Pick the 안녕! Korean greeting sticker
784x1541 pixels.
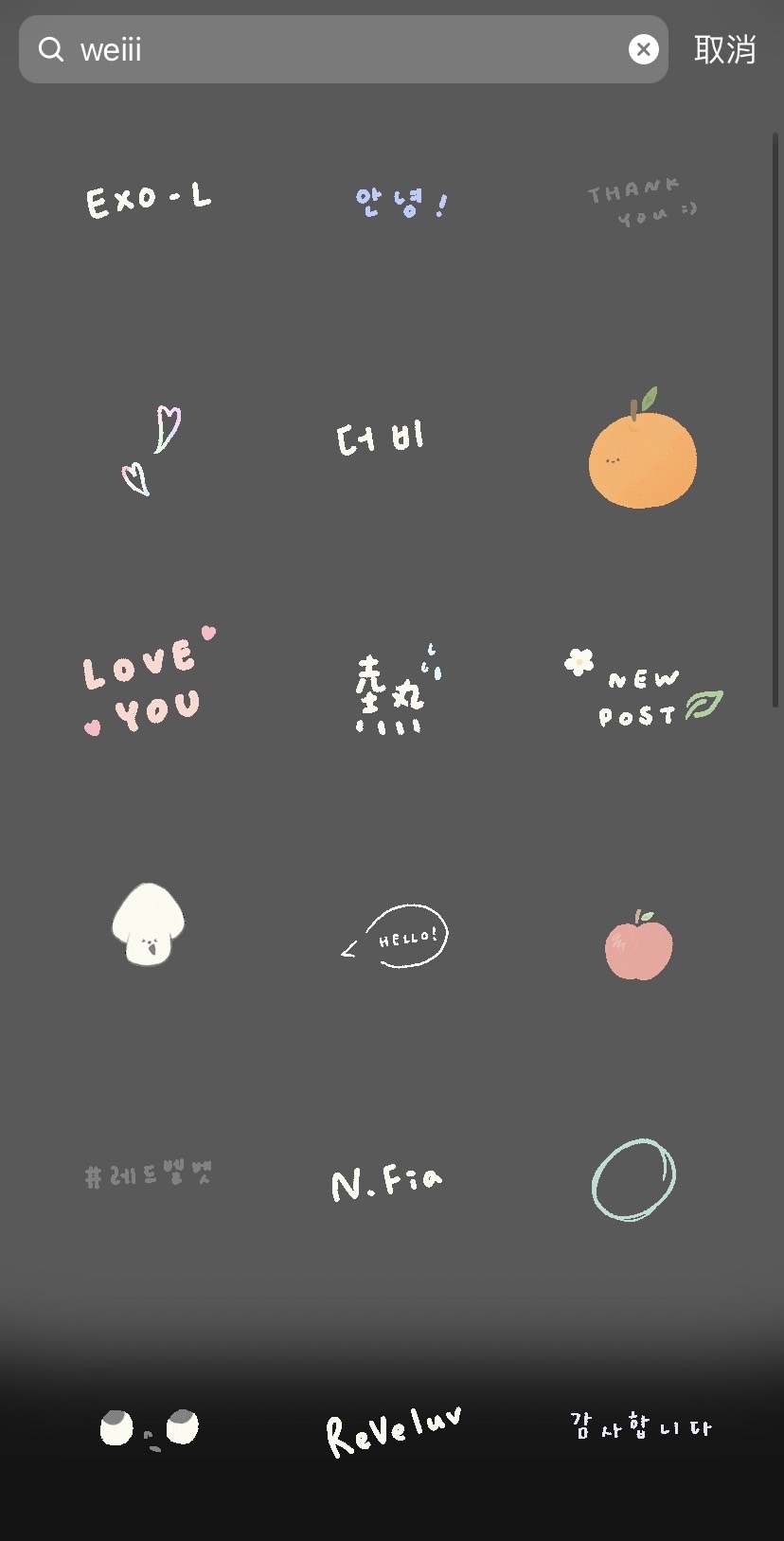tap(400, 201)
